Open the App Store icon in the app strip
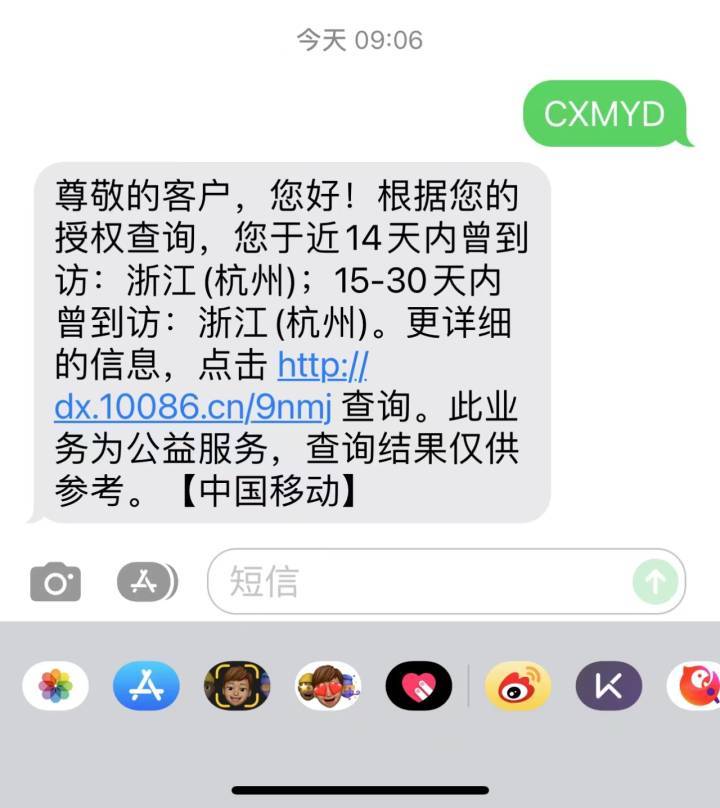This screenshot has height=808, width=720. [148, 686]
